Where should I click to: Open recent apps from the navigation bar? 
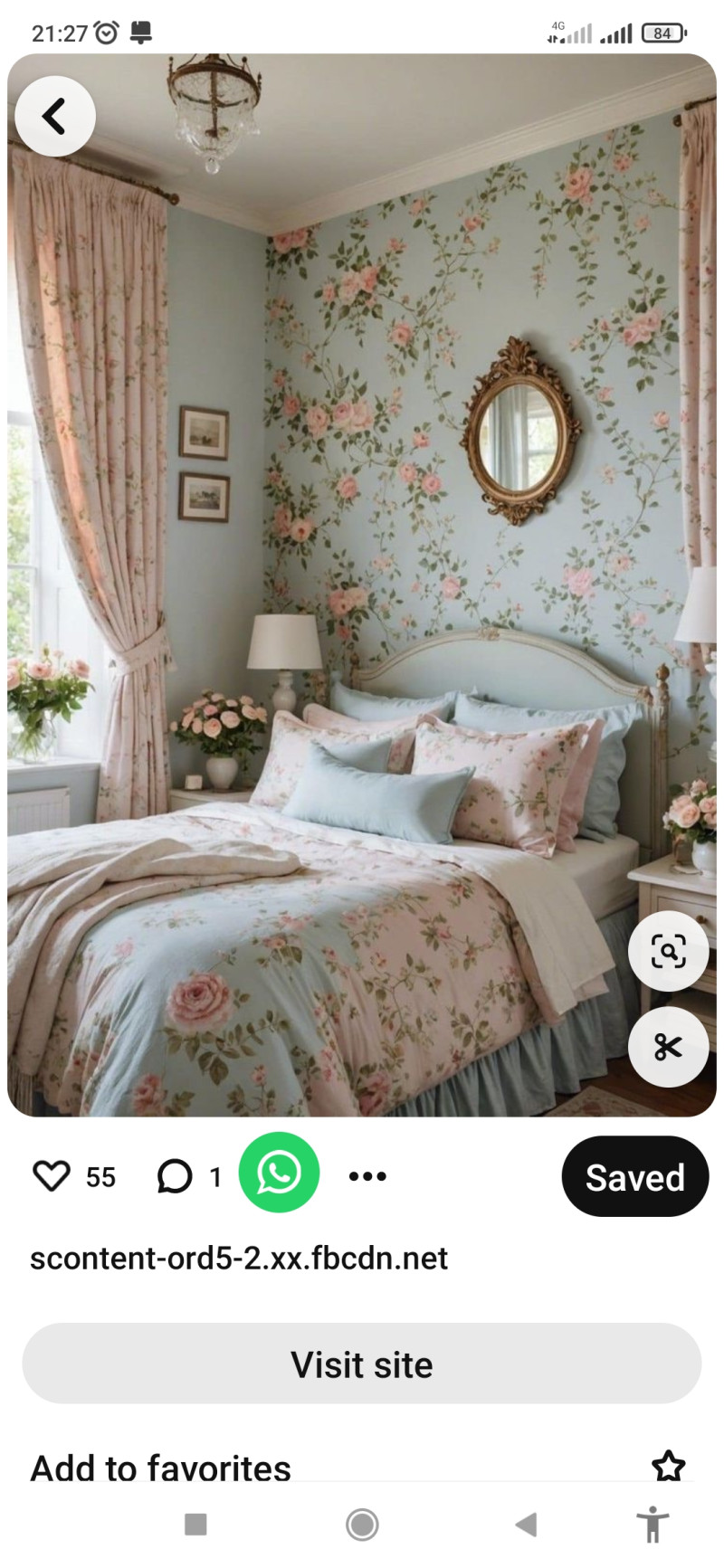point(195,1525)
